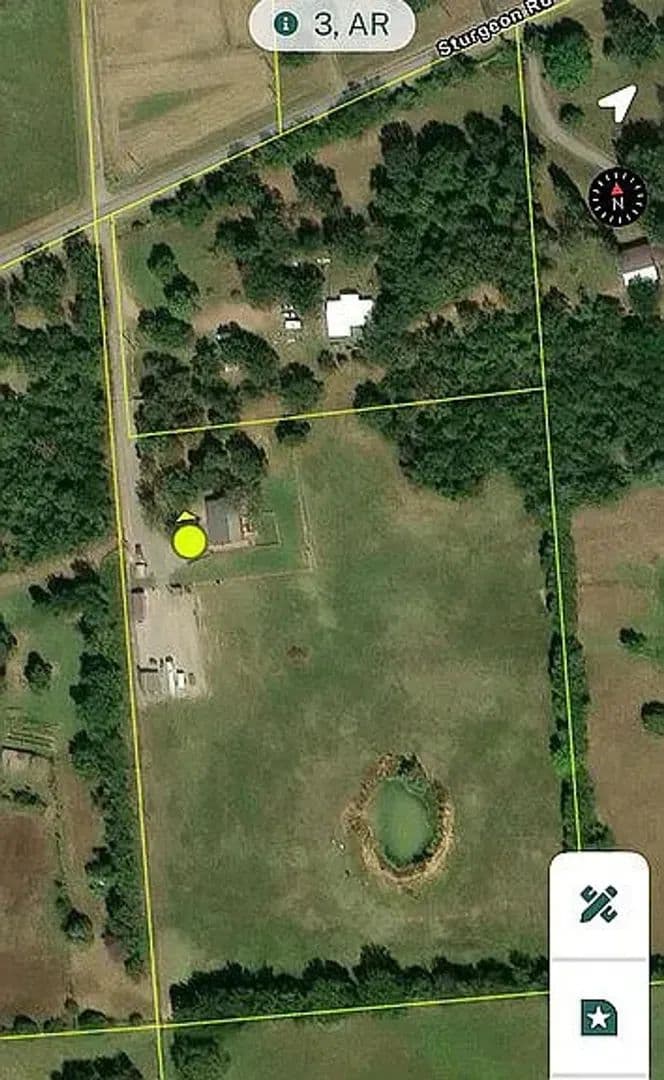Tap the compass to reset north orientation
The width and height of the screenshot is (664, 1080).
[x=617, y=196]
